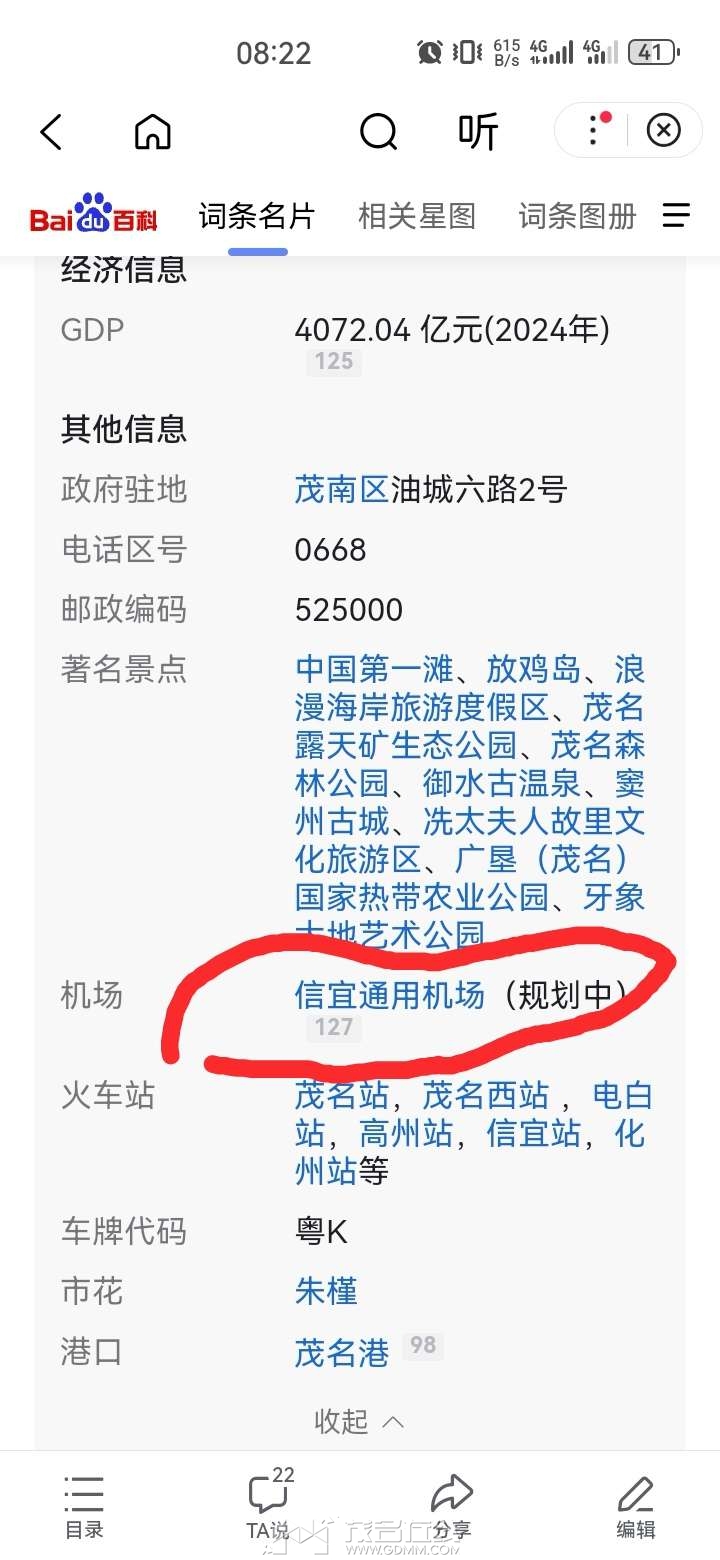Switch to the 相关星图 tab

point(417,216)
